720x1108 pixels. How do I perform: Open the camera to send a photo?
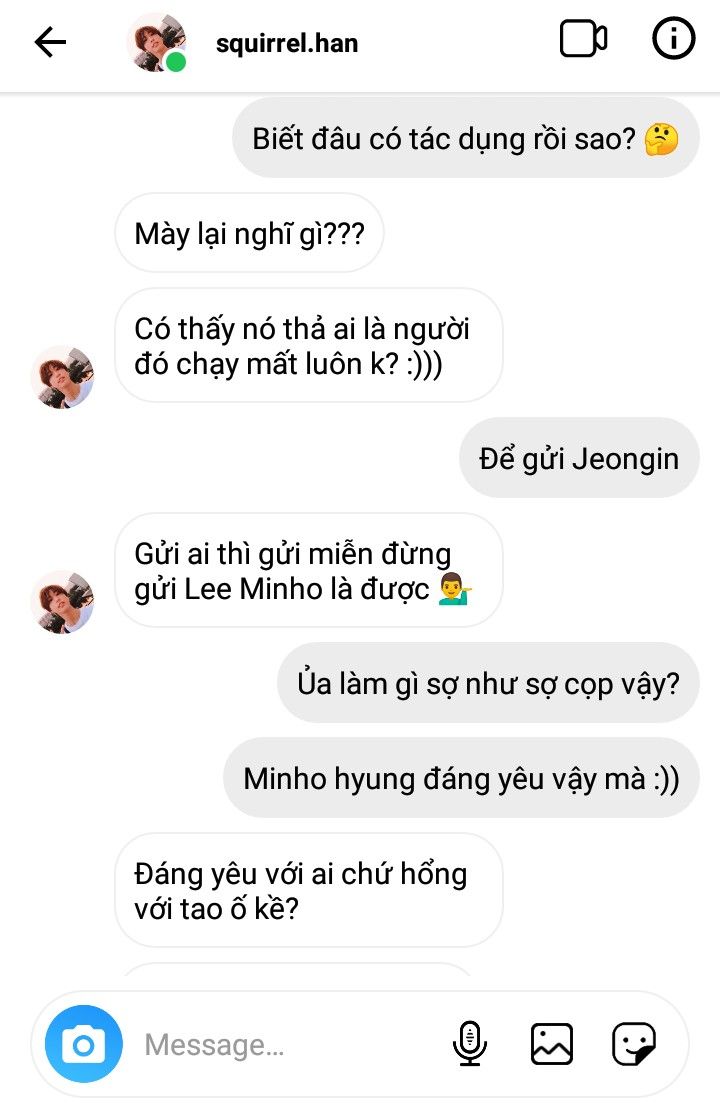83,1045
